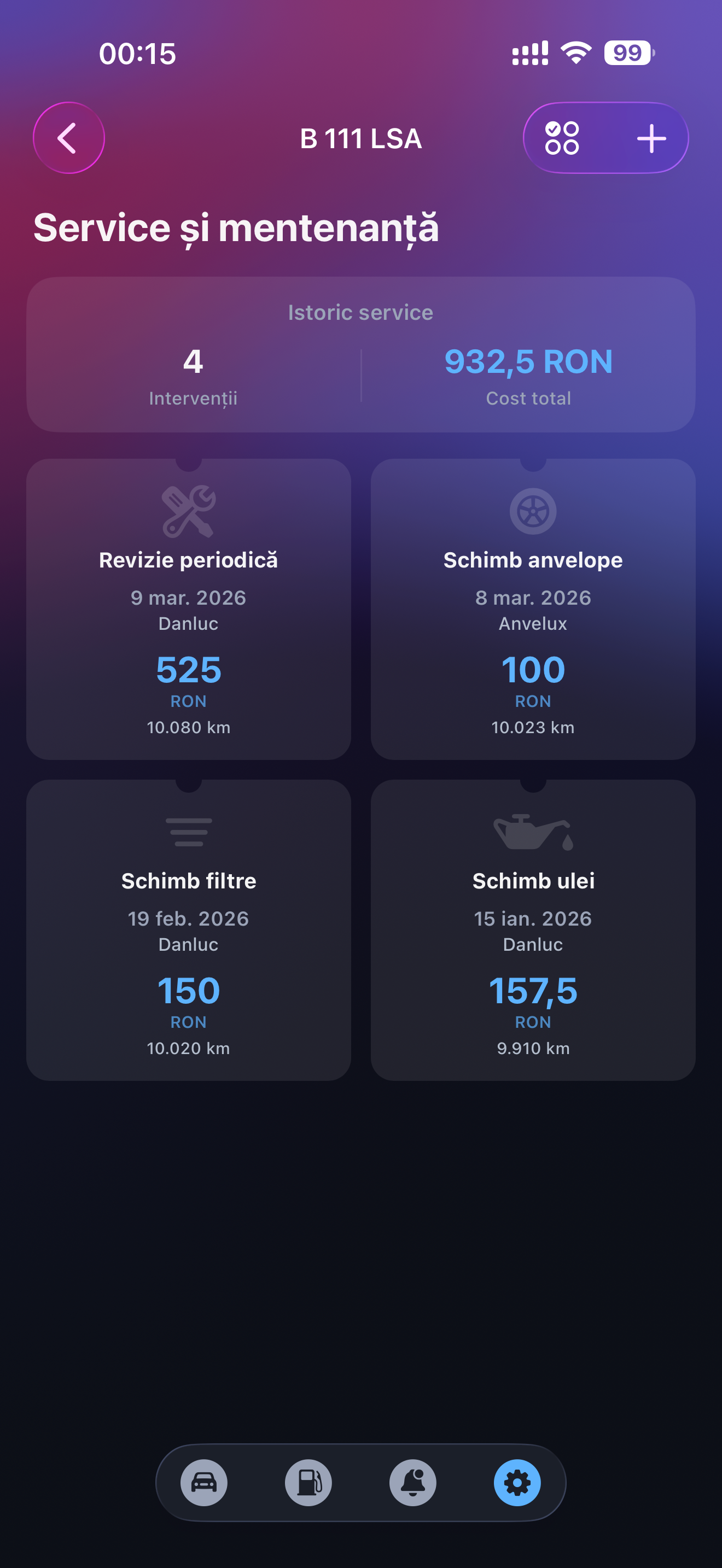Open the reminders bell tab

tap(413, 1482)
